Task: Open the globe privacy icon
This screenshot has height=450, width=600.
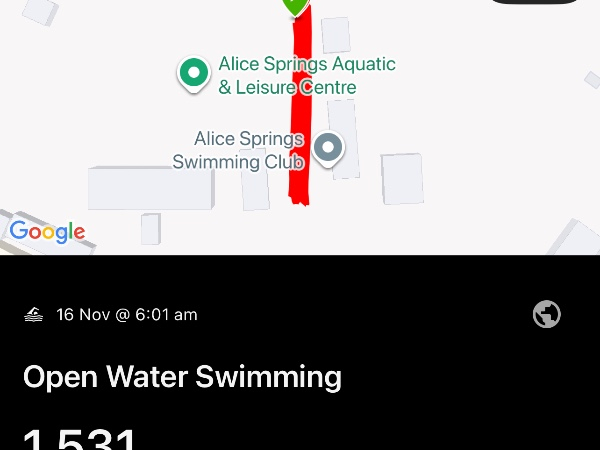Action: [x=547, y=315]
